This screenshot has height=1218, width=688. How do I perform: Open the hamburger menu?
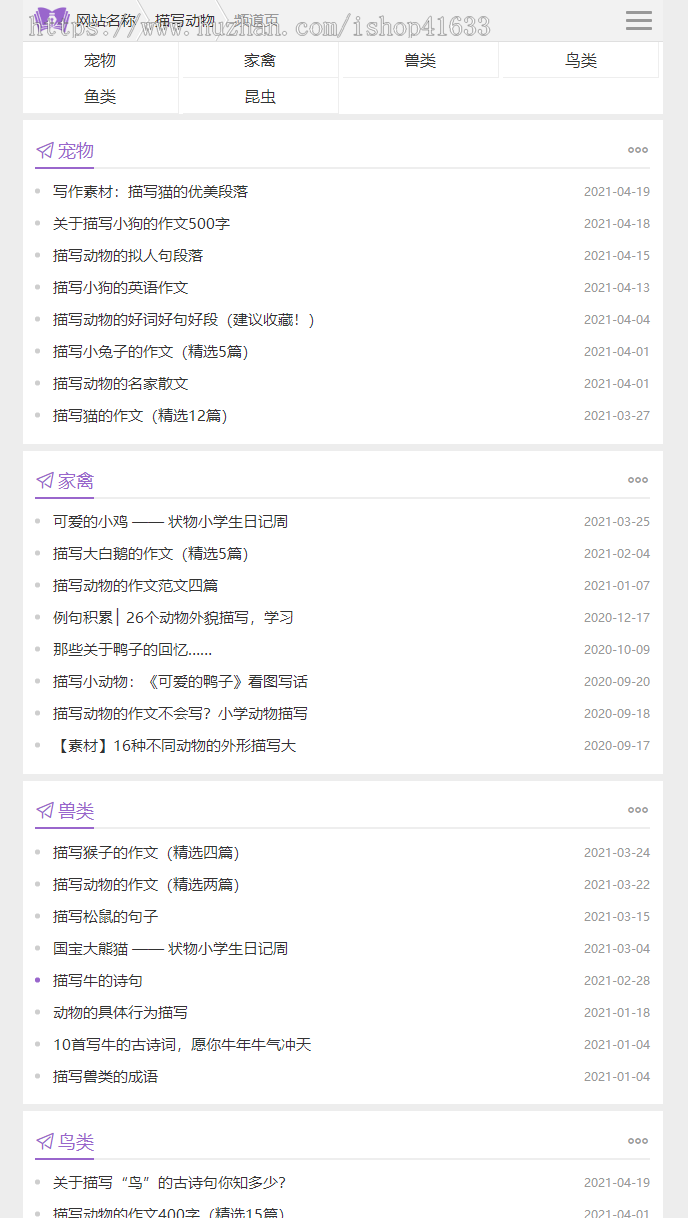(x=638, y=21)
